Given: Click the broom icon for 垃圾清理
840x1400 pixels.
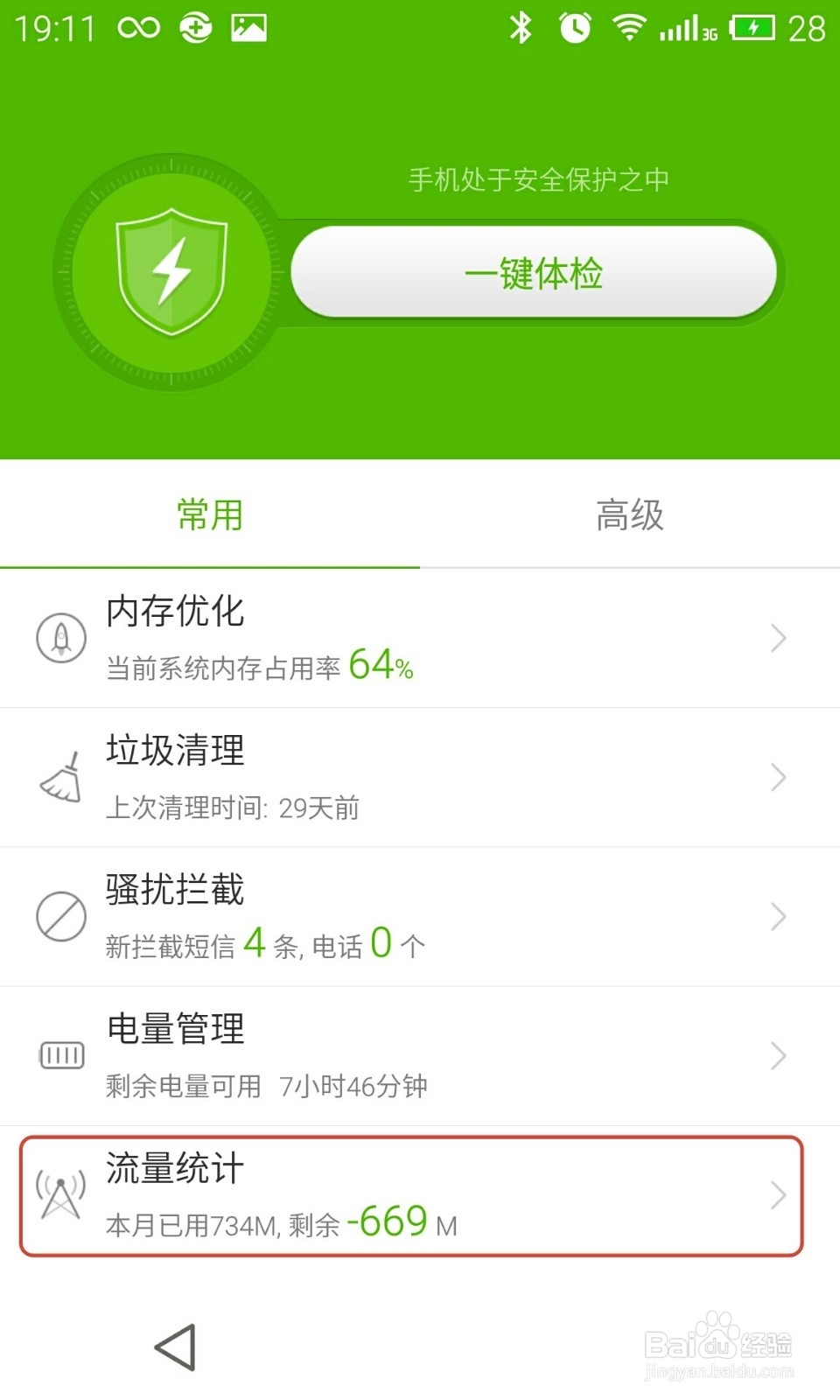Looking at the screenshot, I should (59, 777).
